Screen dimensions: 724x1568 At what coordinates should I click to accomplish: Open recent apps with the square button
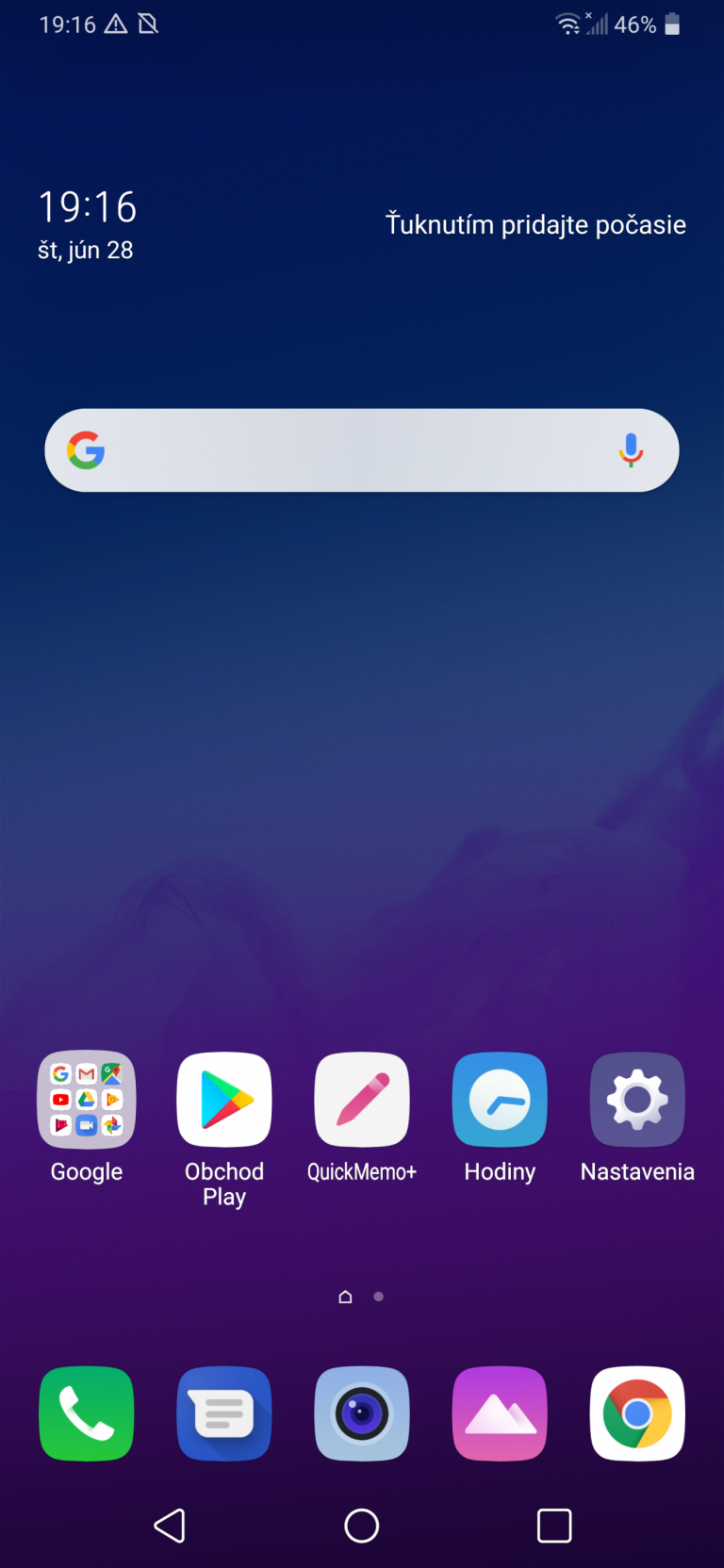tap(554, 1526)
